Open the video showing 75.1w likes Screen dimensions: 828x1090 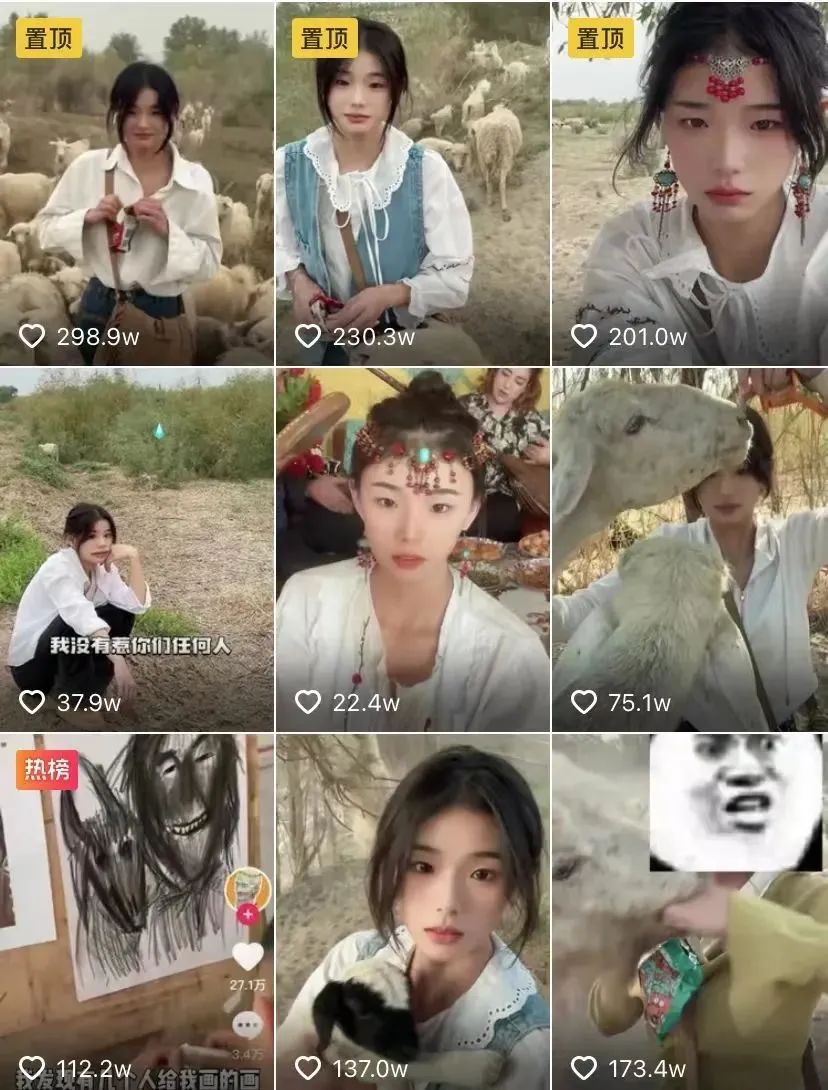(x=690, y=550)
